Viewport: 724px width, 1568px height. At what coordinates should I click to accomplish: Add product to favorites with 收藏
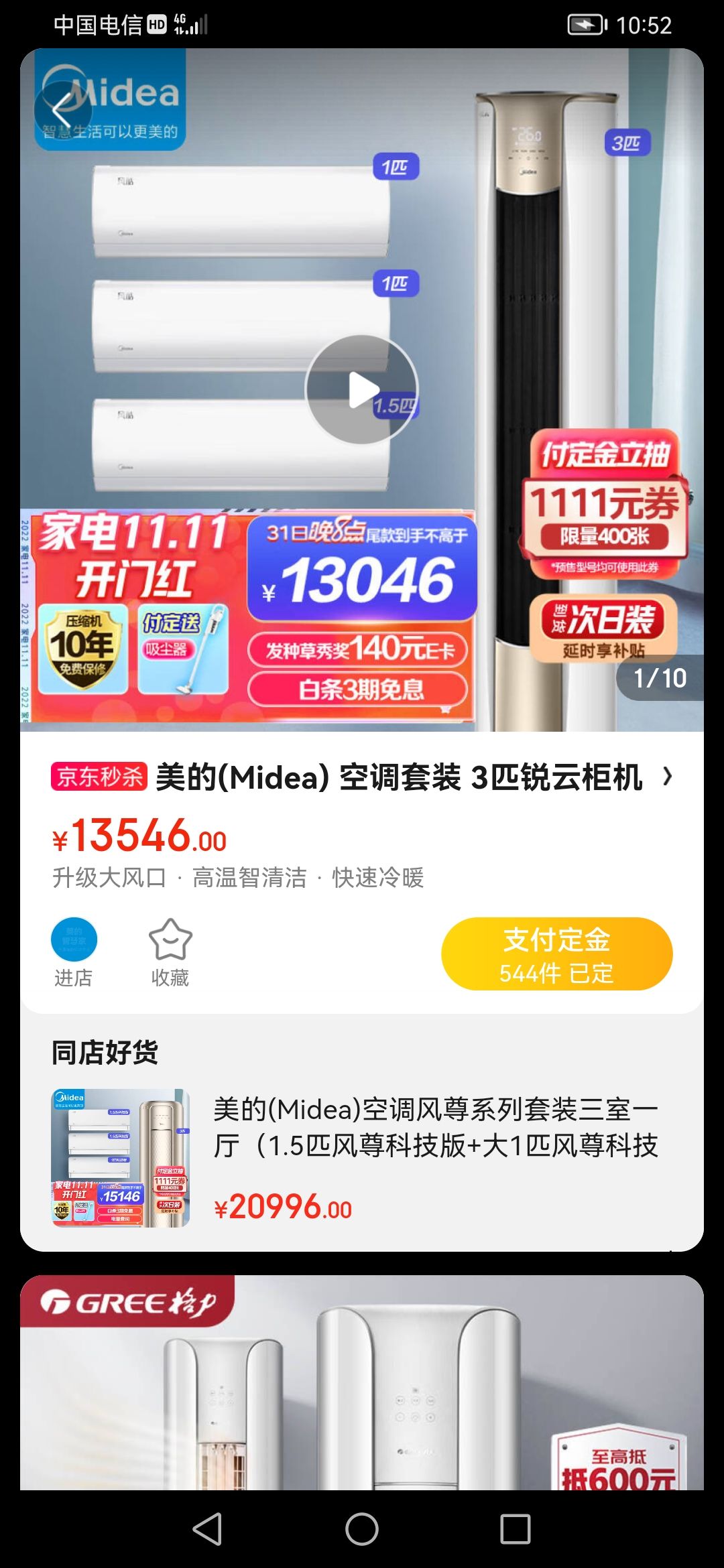tap(170, 953)
